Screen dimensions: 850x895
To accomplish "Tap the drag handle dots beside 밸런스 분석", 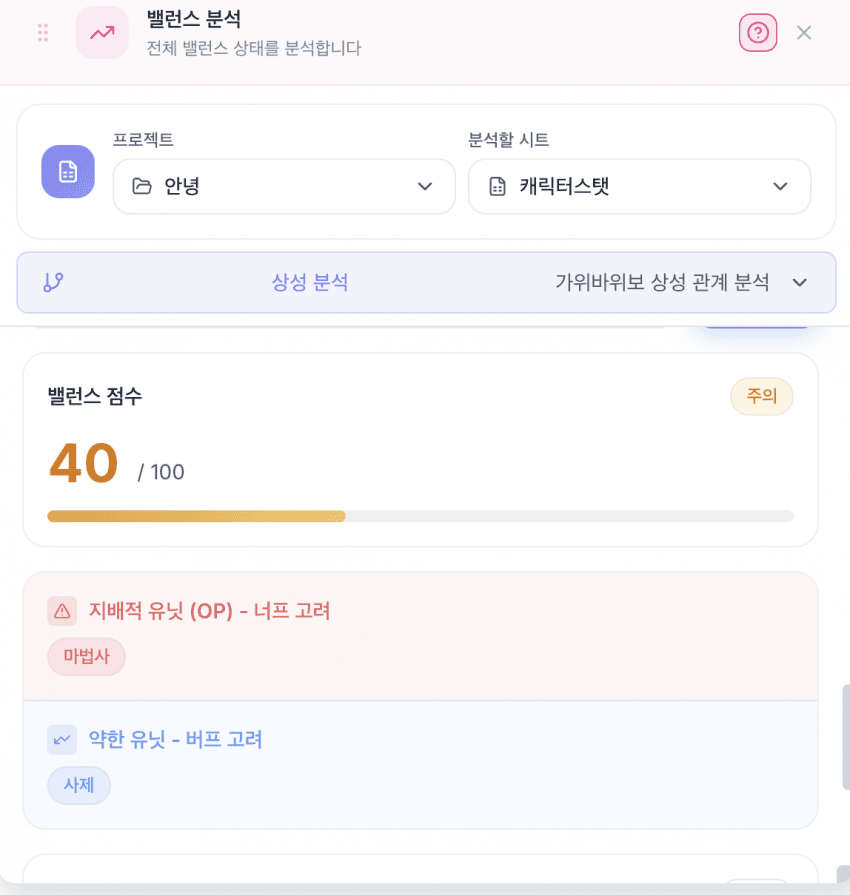I will 43,33.
